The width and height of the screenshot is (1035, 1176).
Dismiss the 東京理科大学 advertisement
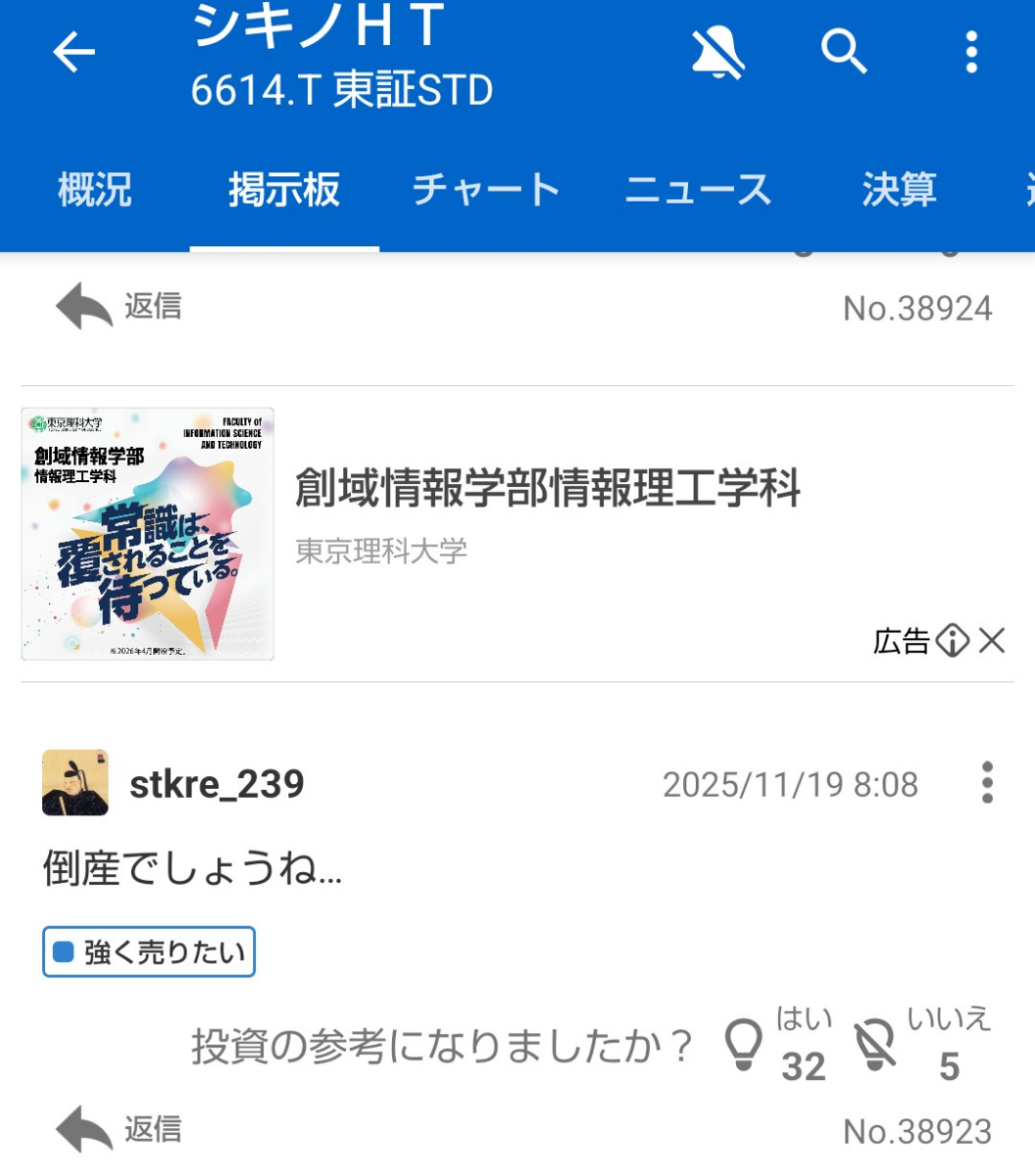[993, 642]
